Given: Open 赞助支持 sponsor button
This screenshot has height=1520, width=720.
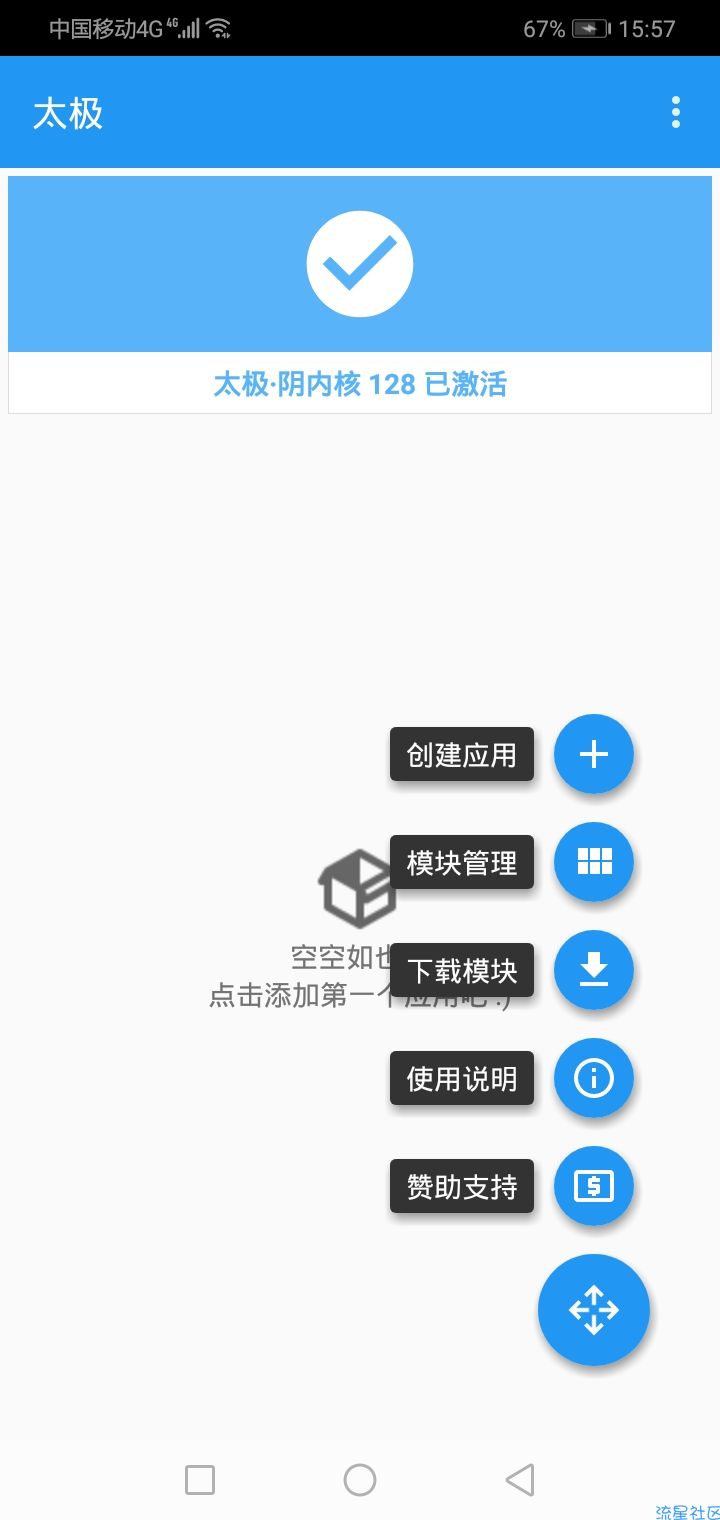Looking at the screenshot, I should click(x=594, y=1186).
